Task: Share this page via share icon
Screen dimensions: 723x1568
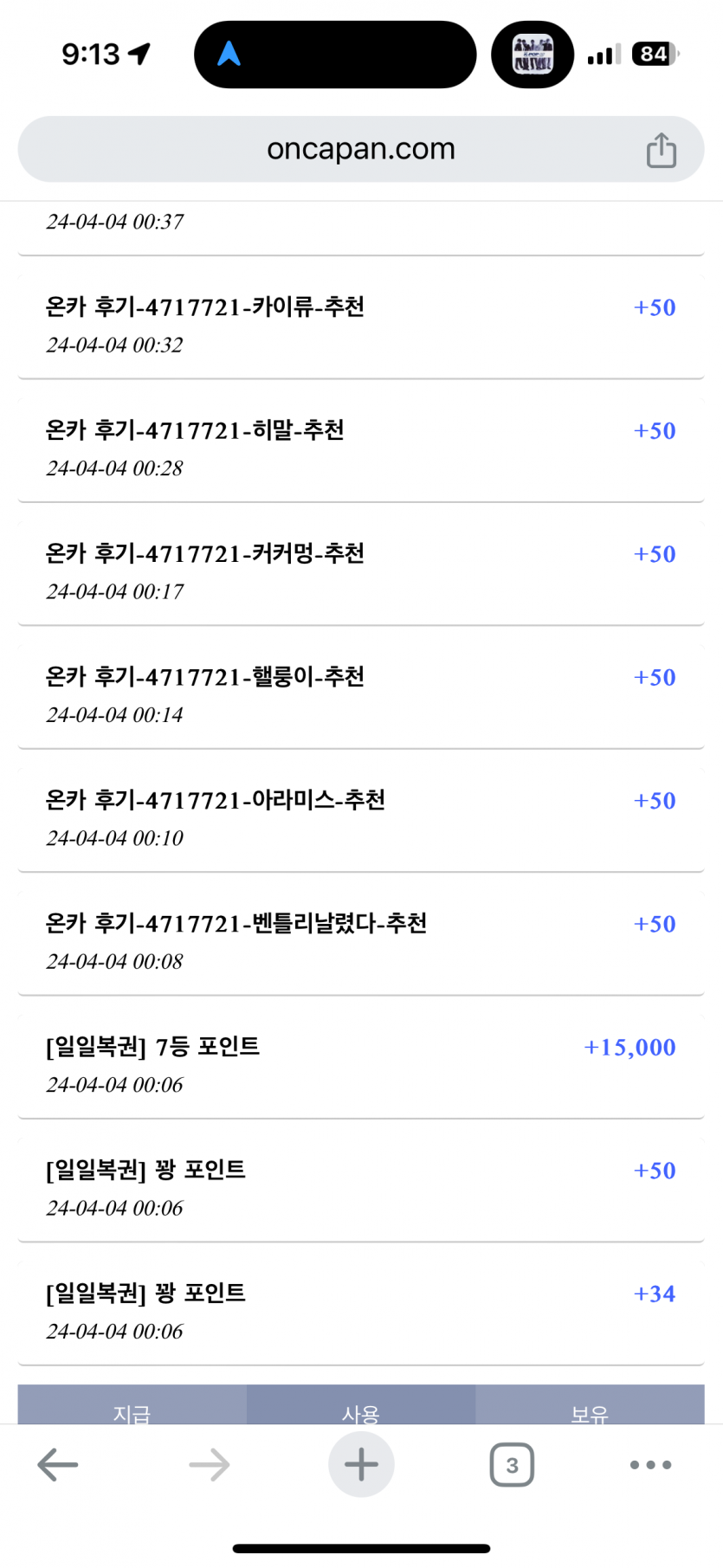Action: click(x=662, y=150)
